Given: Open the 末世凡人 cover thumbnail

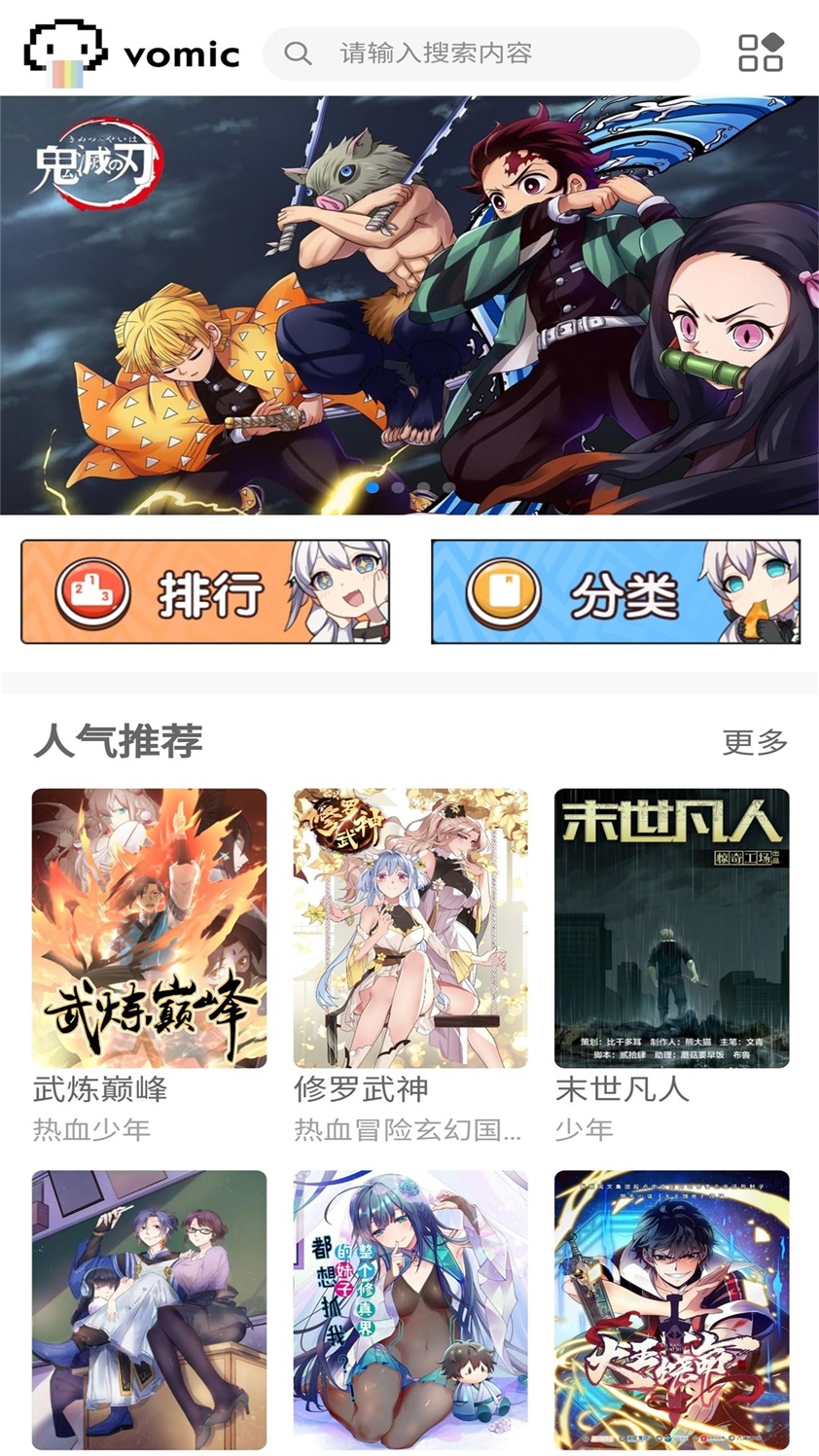Looking at the screenshot, I should [x=671, y=927].
